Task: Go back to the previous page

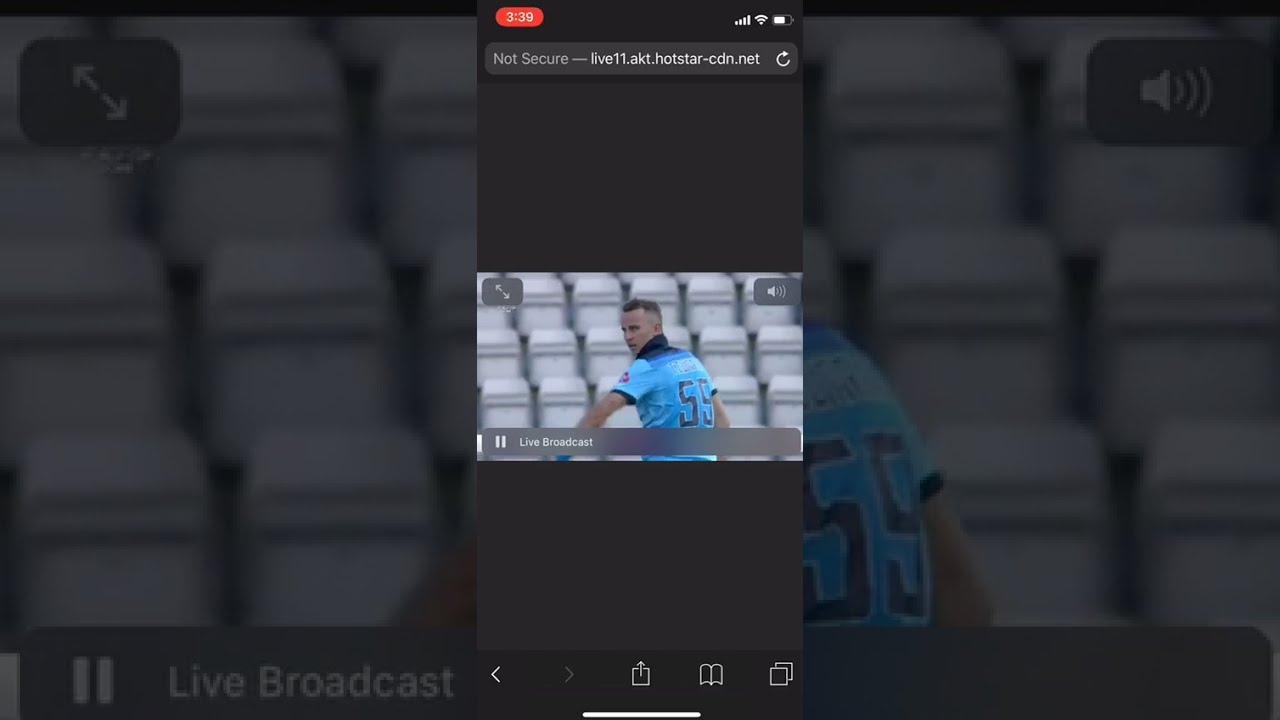Action: point(496,675)
